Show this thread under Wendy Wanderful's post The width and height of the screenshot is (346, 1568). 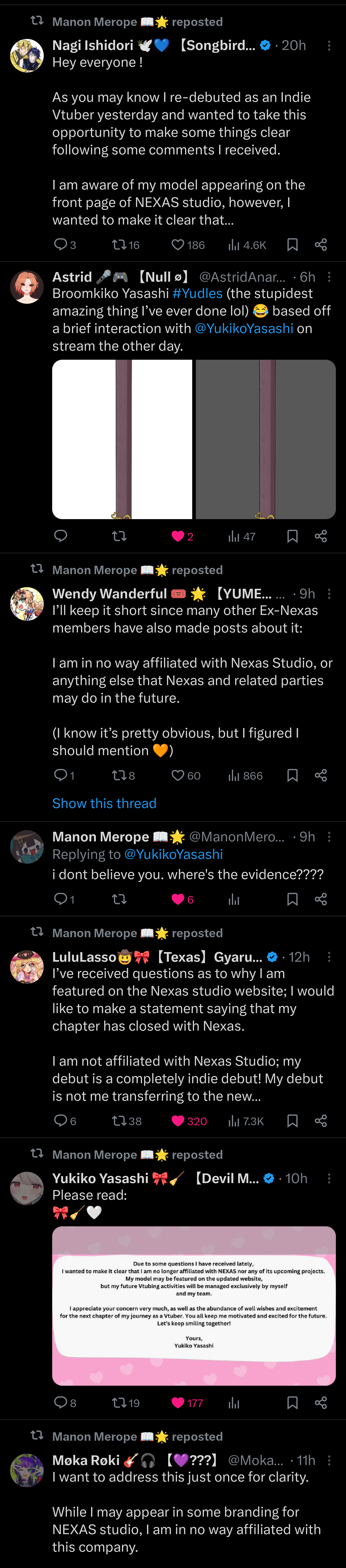pyautogui.click(x=104, y=803)
